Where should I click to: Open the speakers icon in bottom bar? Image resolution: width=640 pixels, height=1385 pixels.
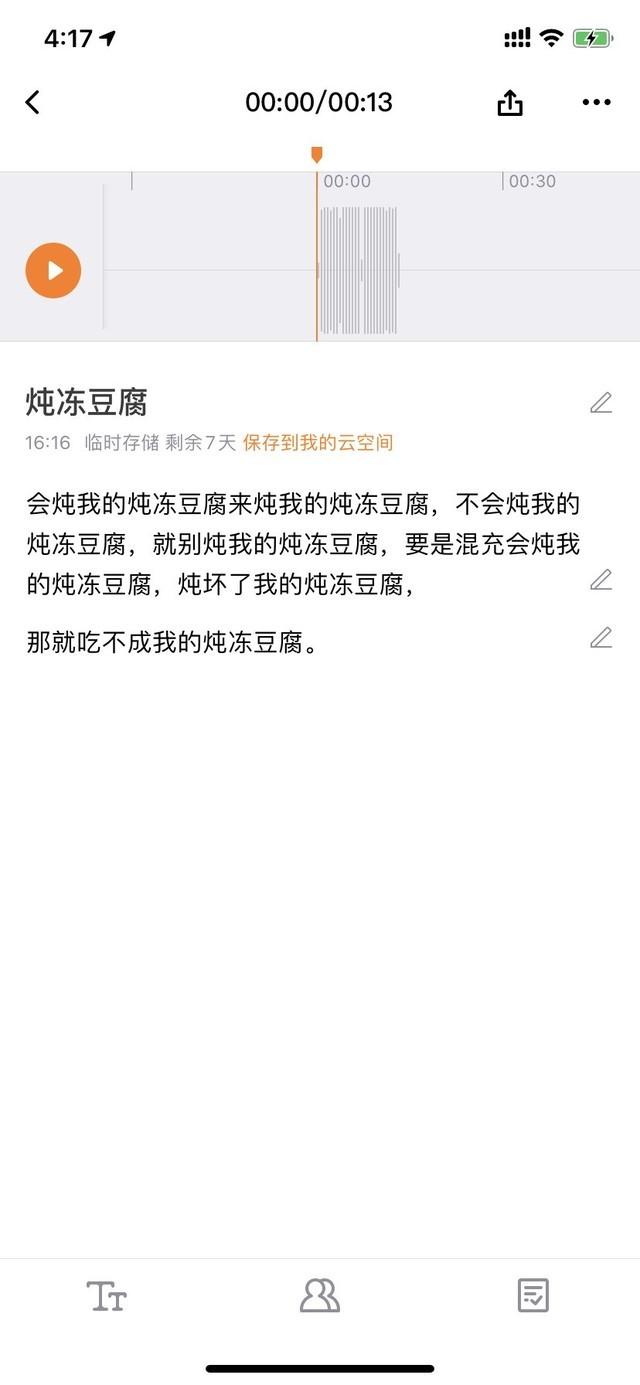coord(320,1296)
